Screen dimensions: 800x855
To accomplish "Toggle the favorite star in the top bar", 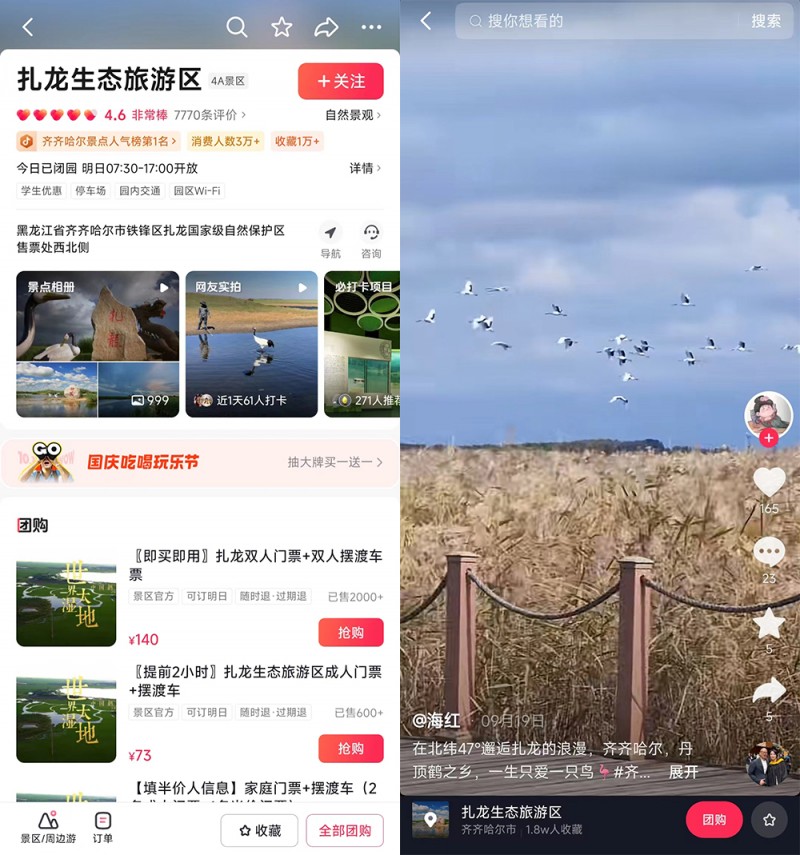I will pos(282,29).
